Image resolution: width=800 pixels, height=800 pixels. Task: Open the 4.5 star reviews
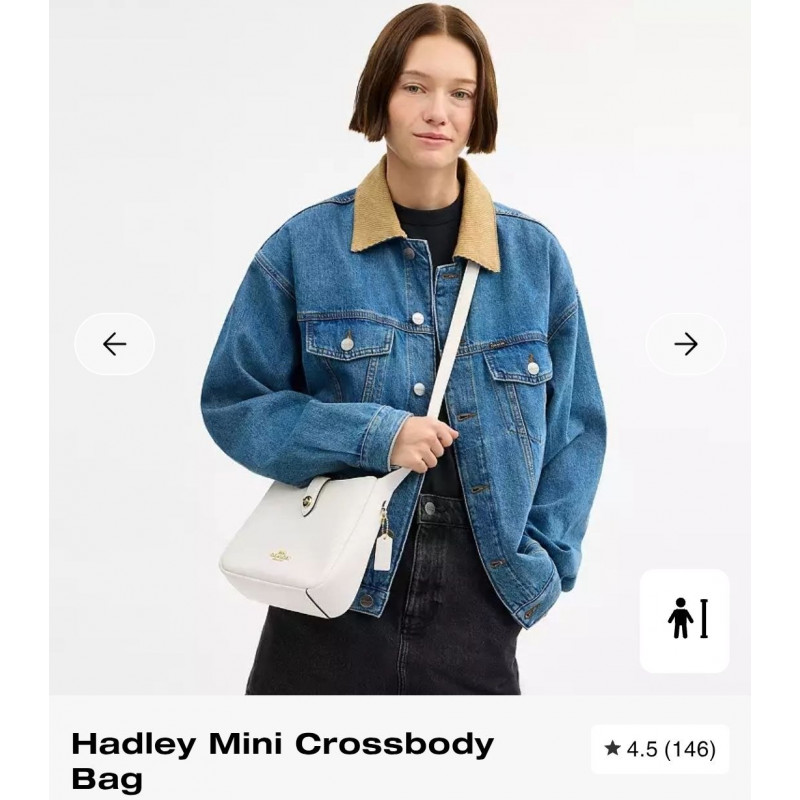pos(659,749)
